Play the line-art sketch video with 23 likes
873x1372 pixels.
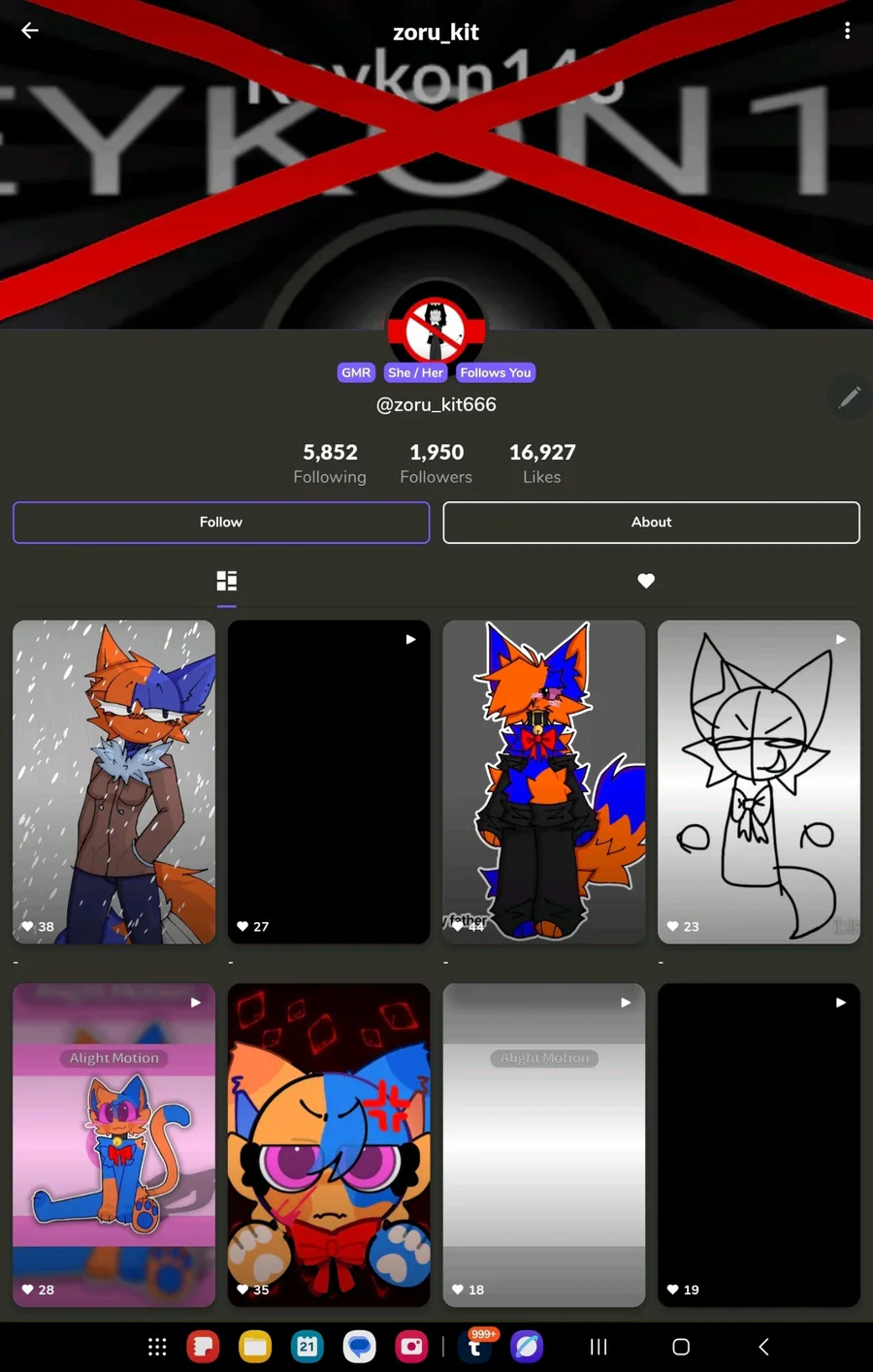(x=759, y=782)
